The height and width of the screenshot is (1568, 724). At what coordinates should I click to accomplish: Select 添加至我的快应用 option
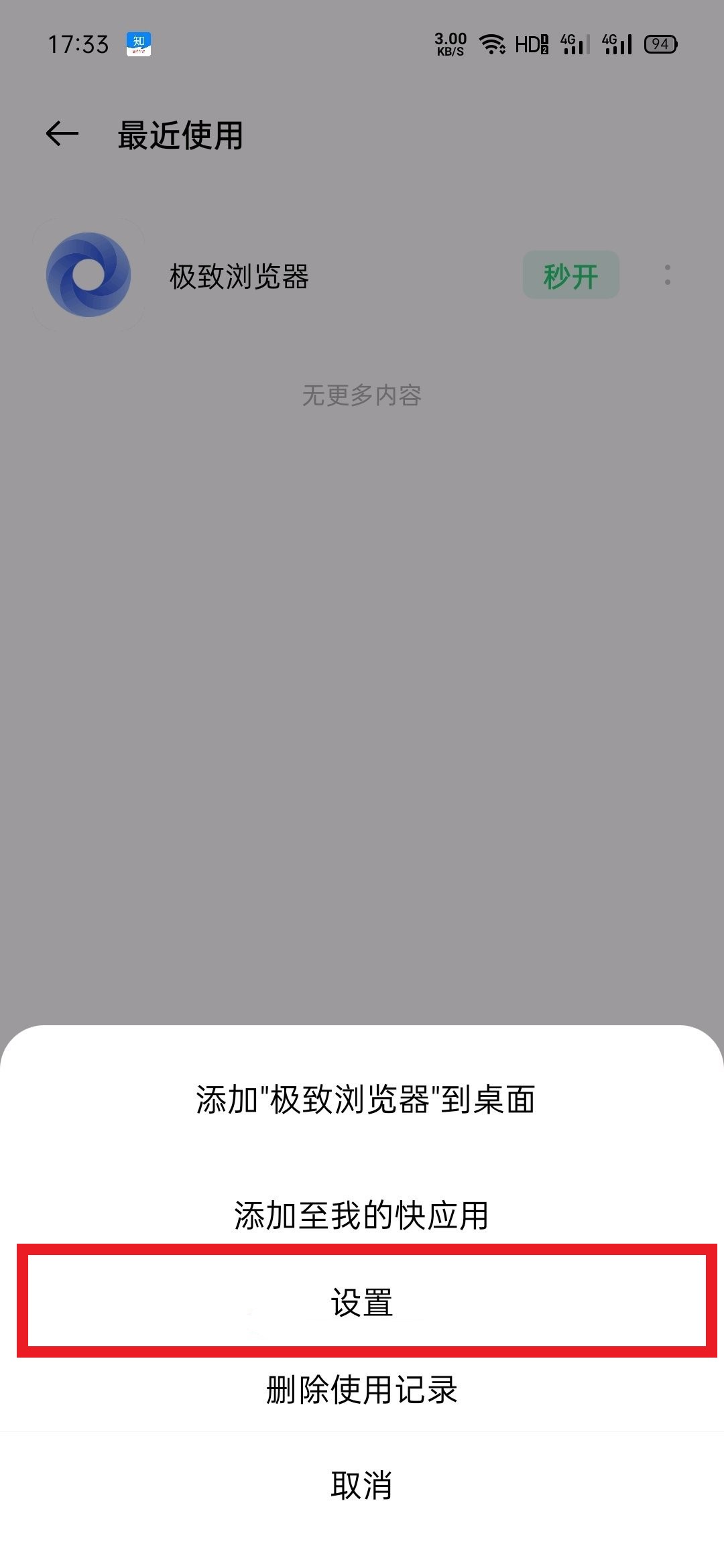[x=362, y=1215]
